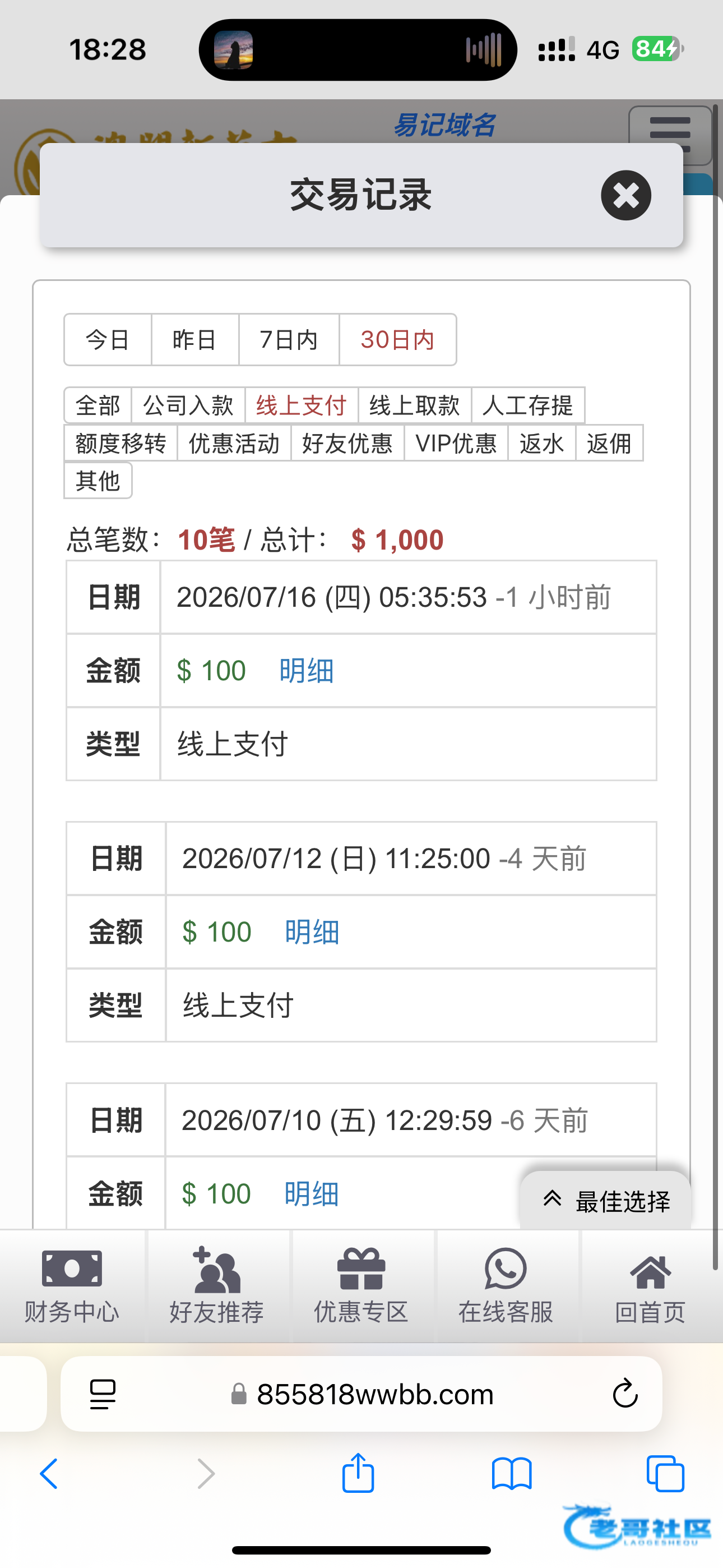The image size is (723, 1568).
Task: Select the 额度移转 filter
Action: click(x=121, y=443)
